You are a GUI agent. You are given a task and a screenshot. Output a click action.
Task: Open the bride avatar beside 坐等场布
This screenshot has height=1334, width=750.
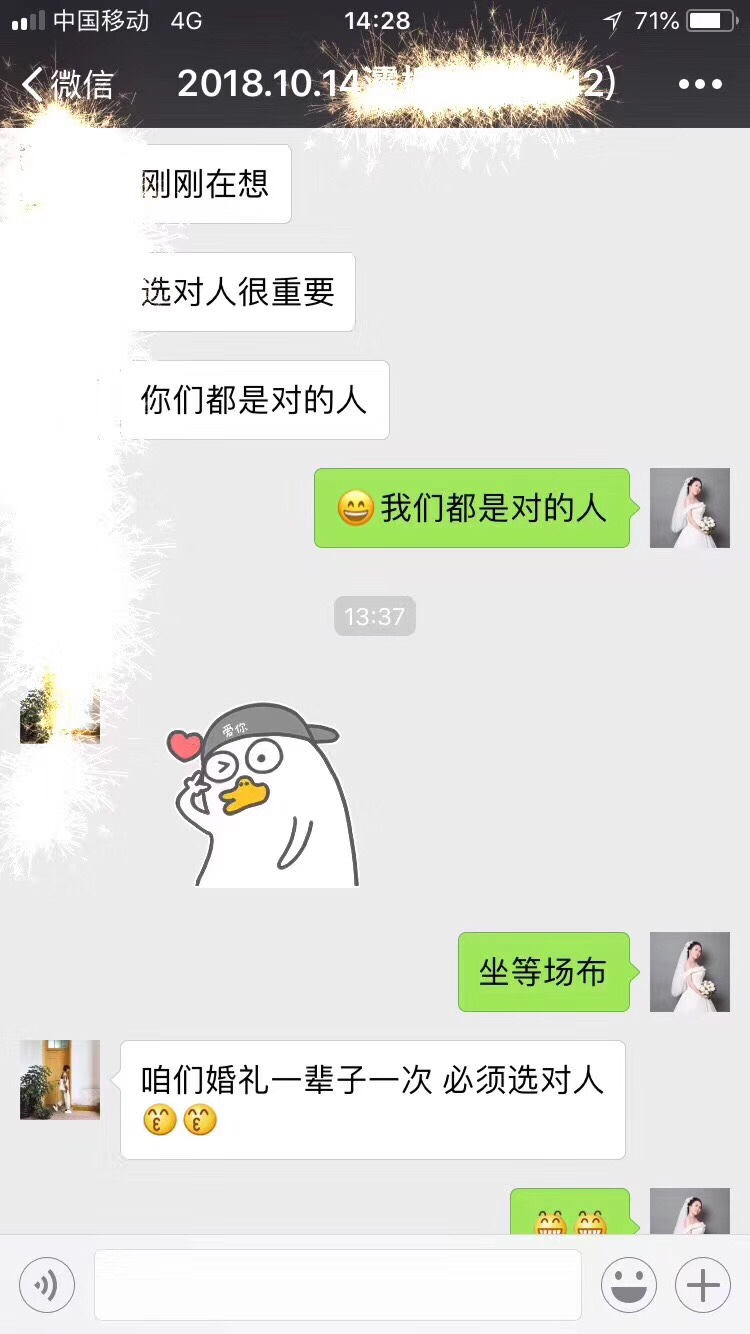pyautogui.click(x=690, y=972)
